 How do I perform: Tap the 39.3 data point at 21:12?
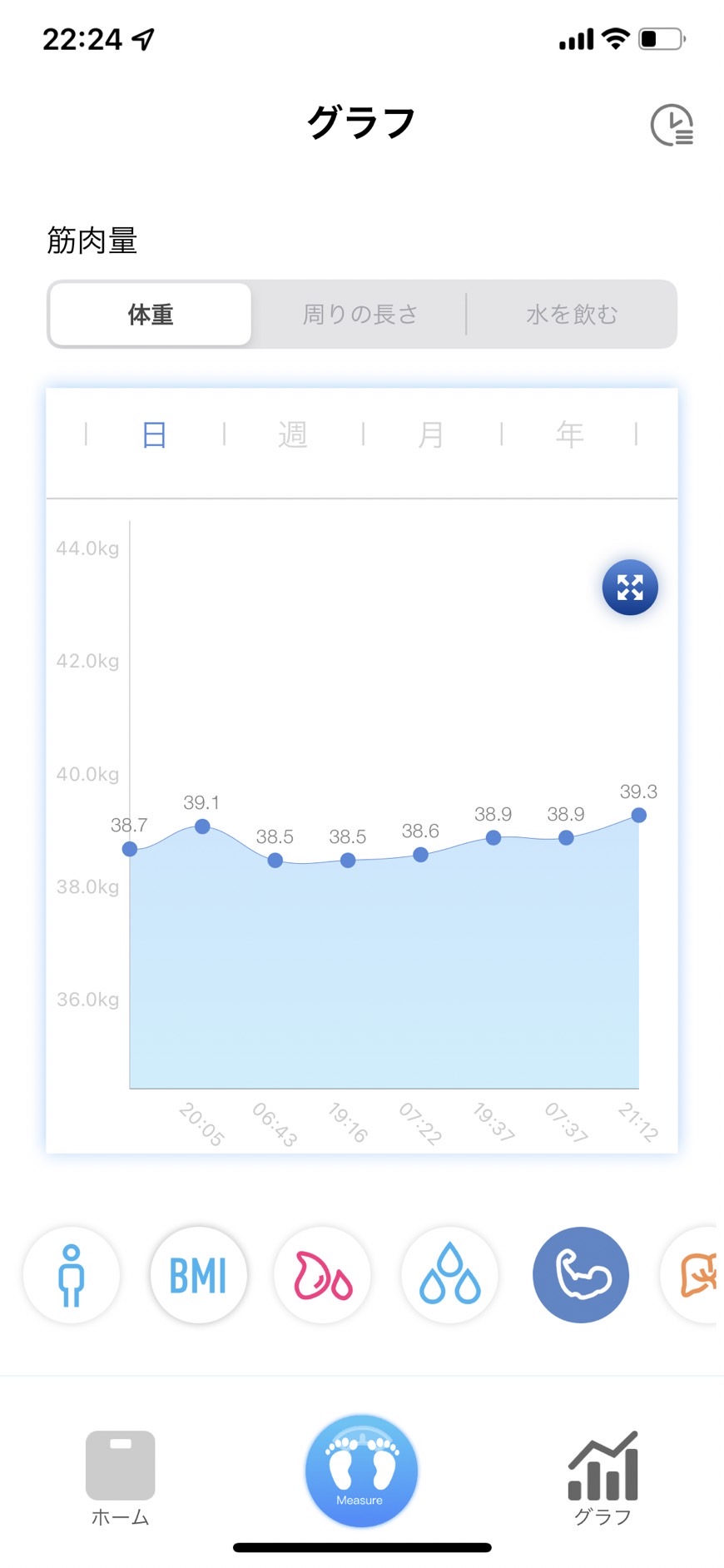pyautogui.click(x=638, y=815)
